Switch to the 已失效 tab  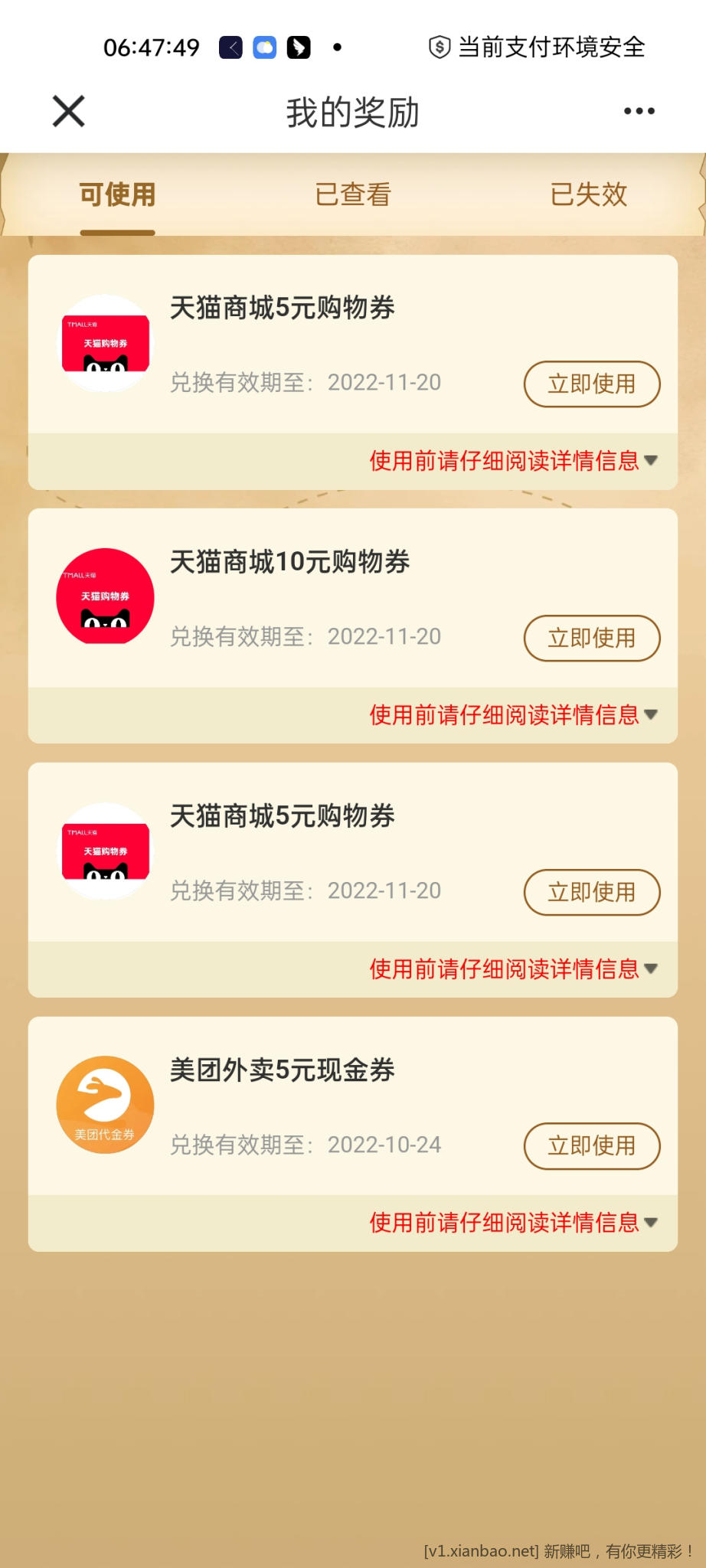click(x=588, y=194)
